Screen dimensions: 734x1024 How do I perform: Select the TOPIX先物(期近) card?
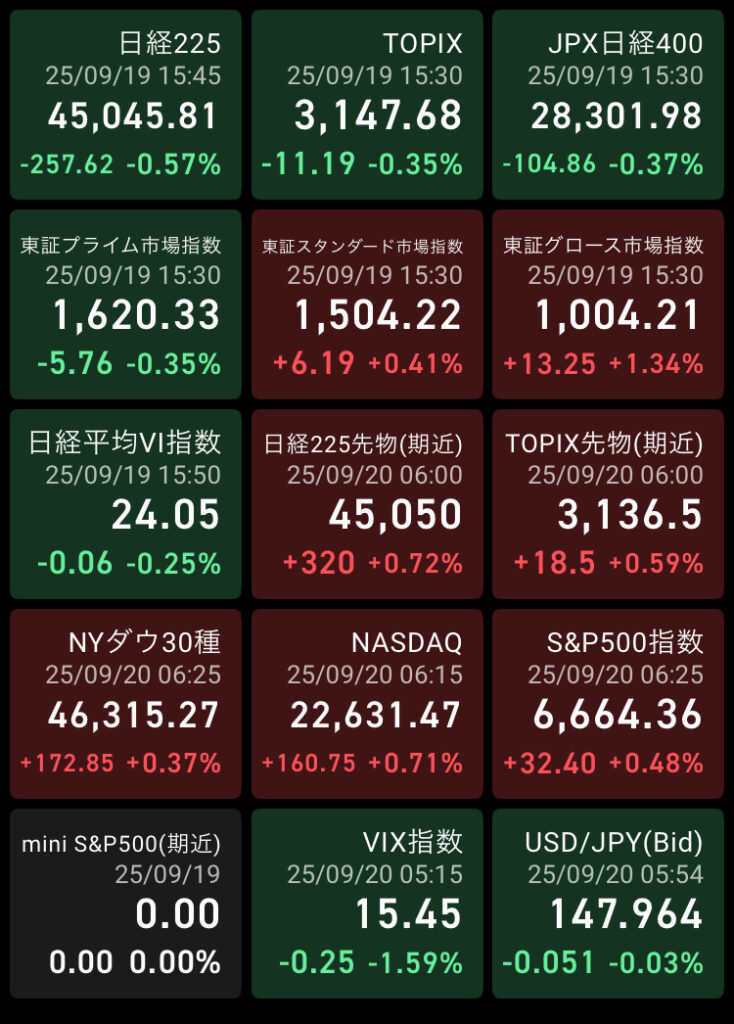tap(608, 504)
